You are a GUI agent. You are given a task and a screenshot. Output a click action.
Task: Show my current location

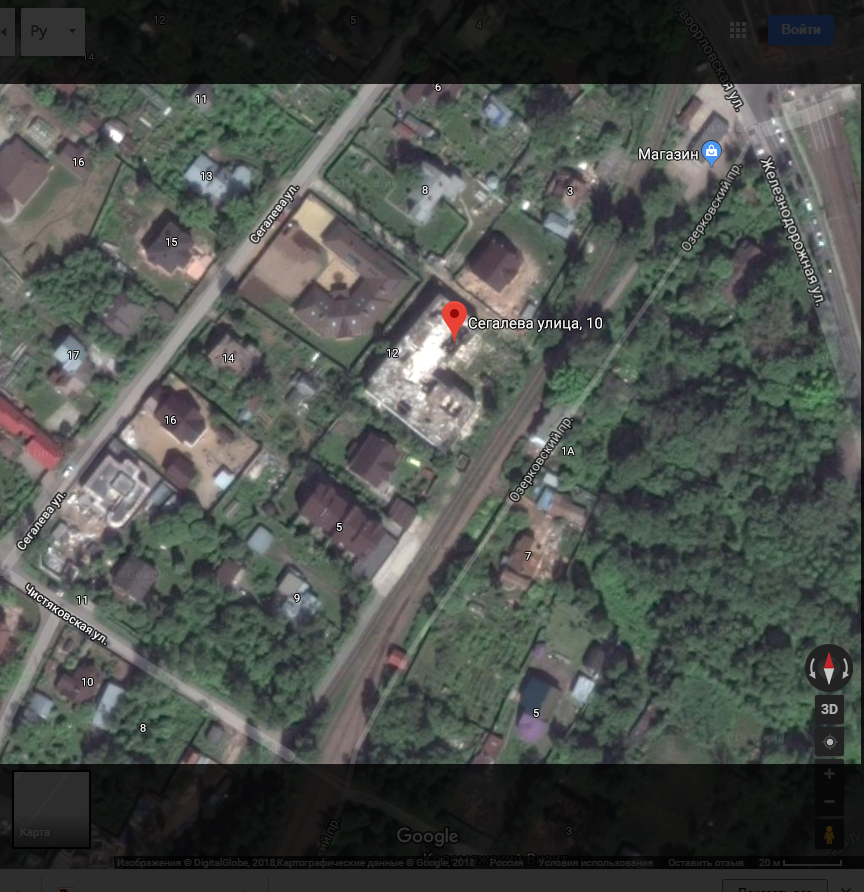coord(829,743)
